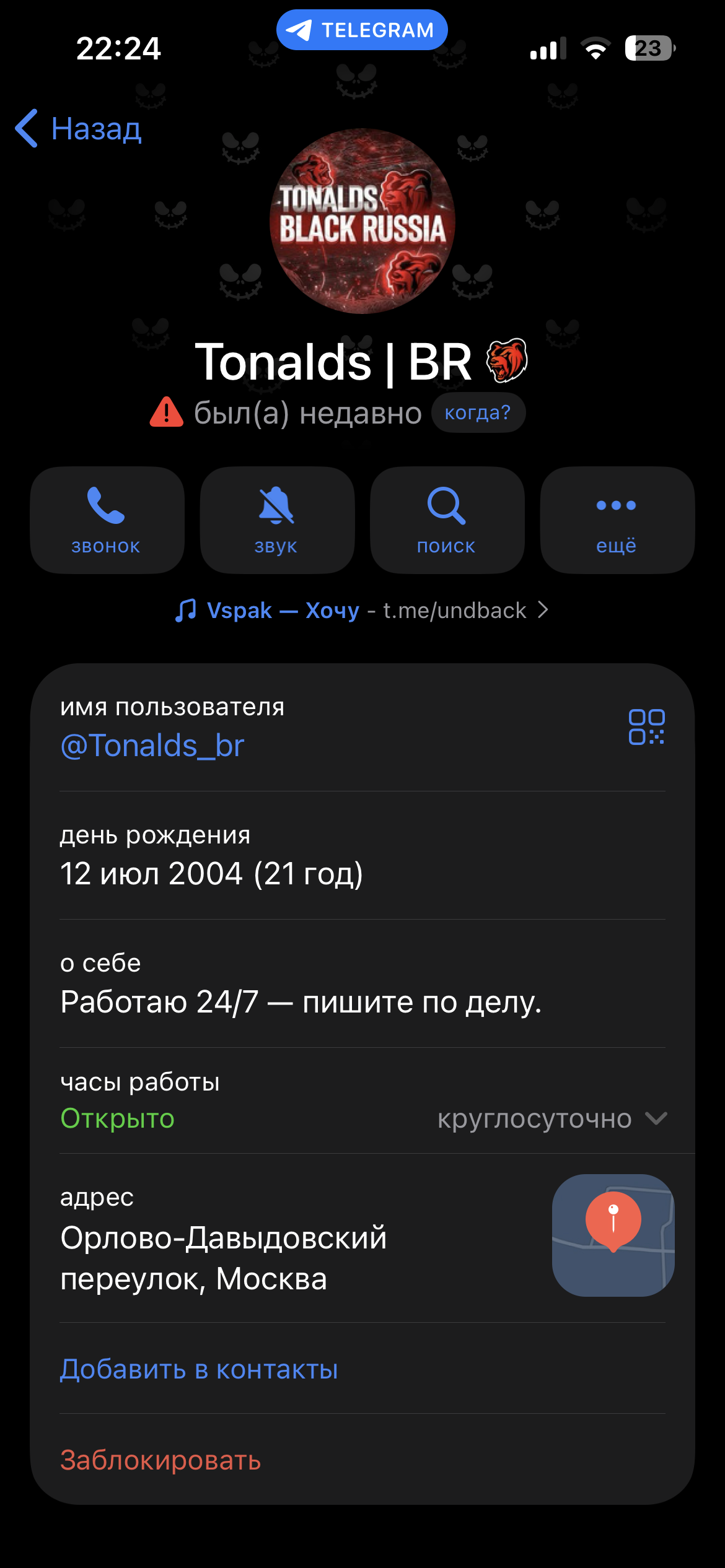725x1568 pixels.
Task: Tap Добавить в контакты
Action: [x=199, y=1369]
